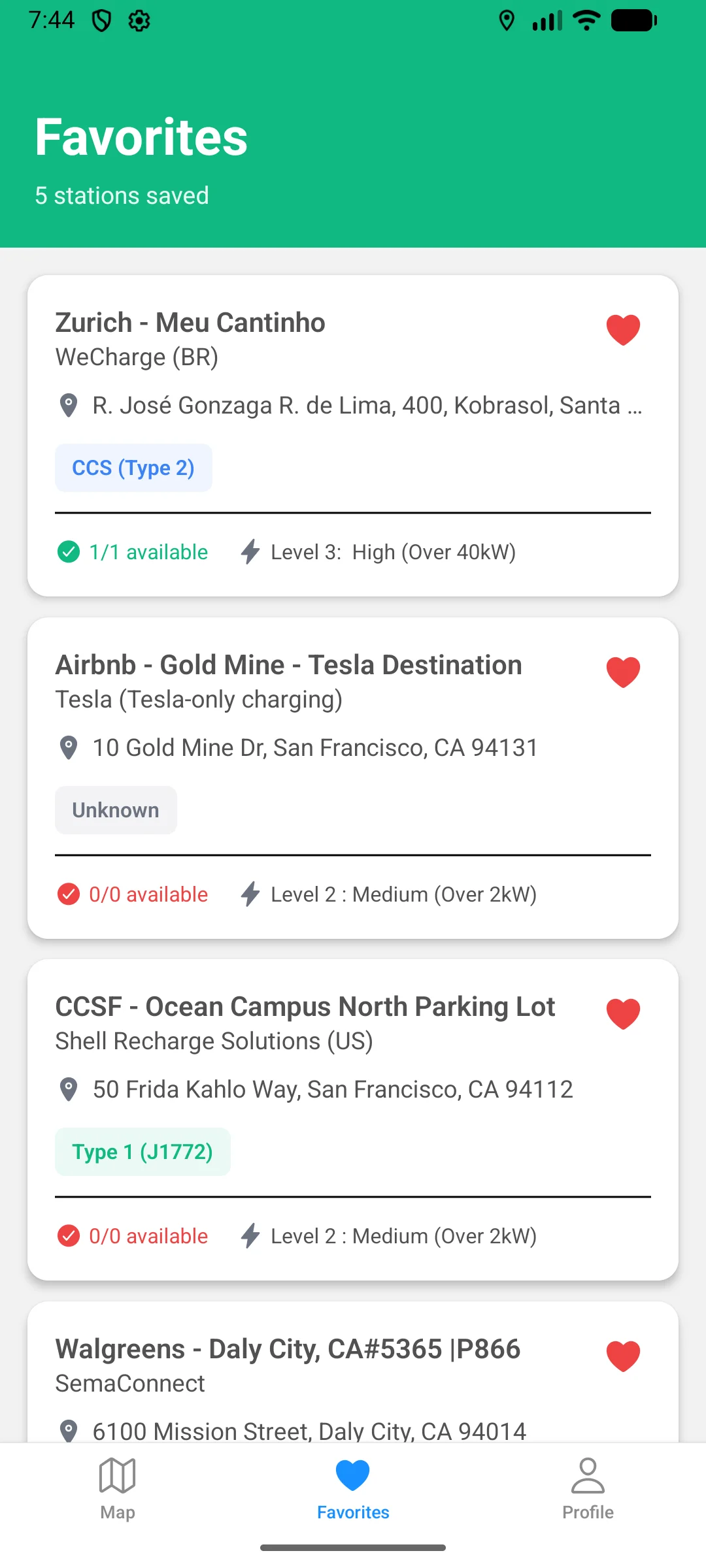Tap the Unknown connector badge
The height and width of the screenshot is (1568, 706).
click(115, 809)
